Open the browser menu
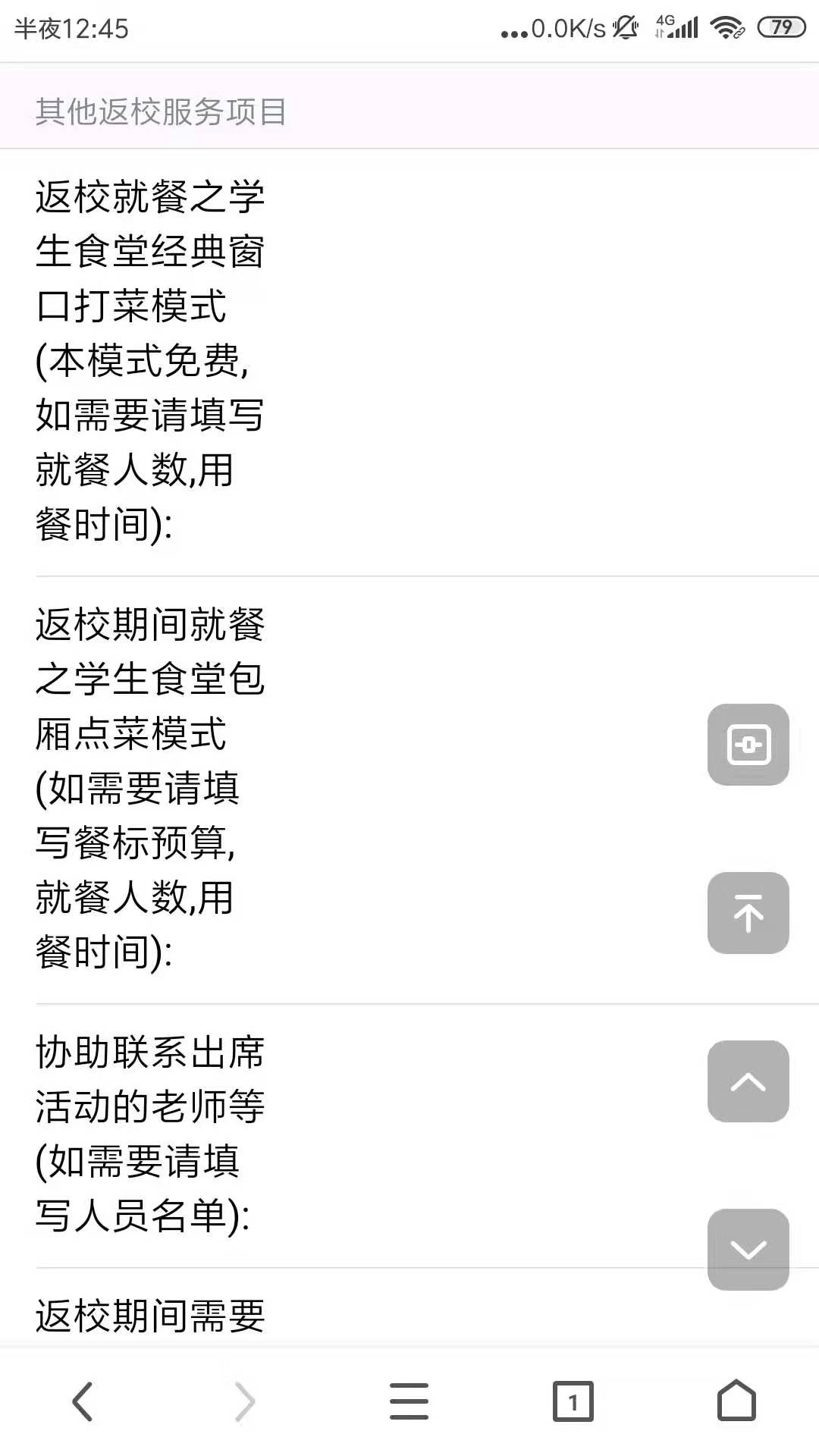 tap(409, 1401)
